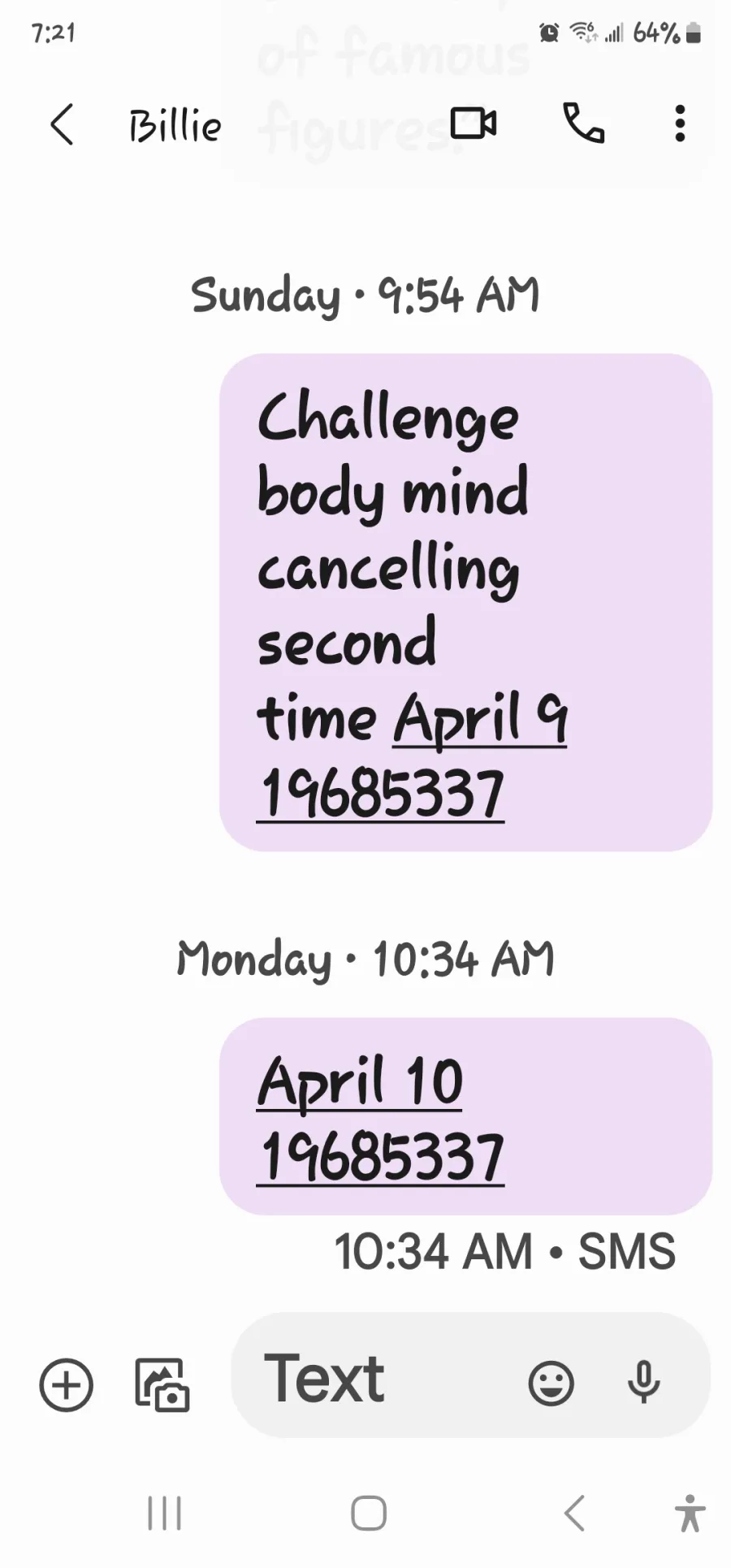Focus the Text message input field
Screen dimensions: 731x1568
pyautogui.click(x=374, y=1379)
